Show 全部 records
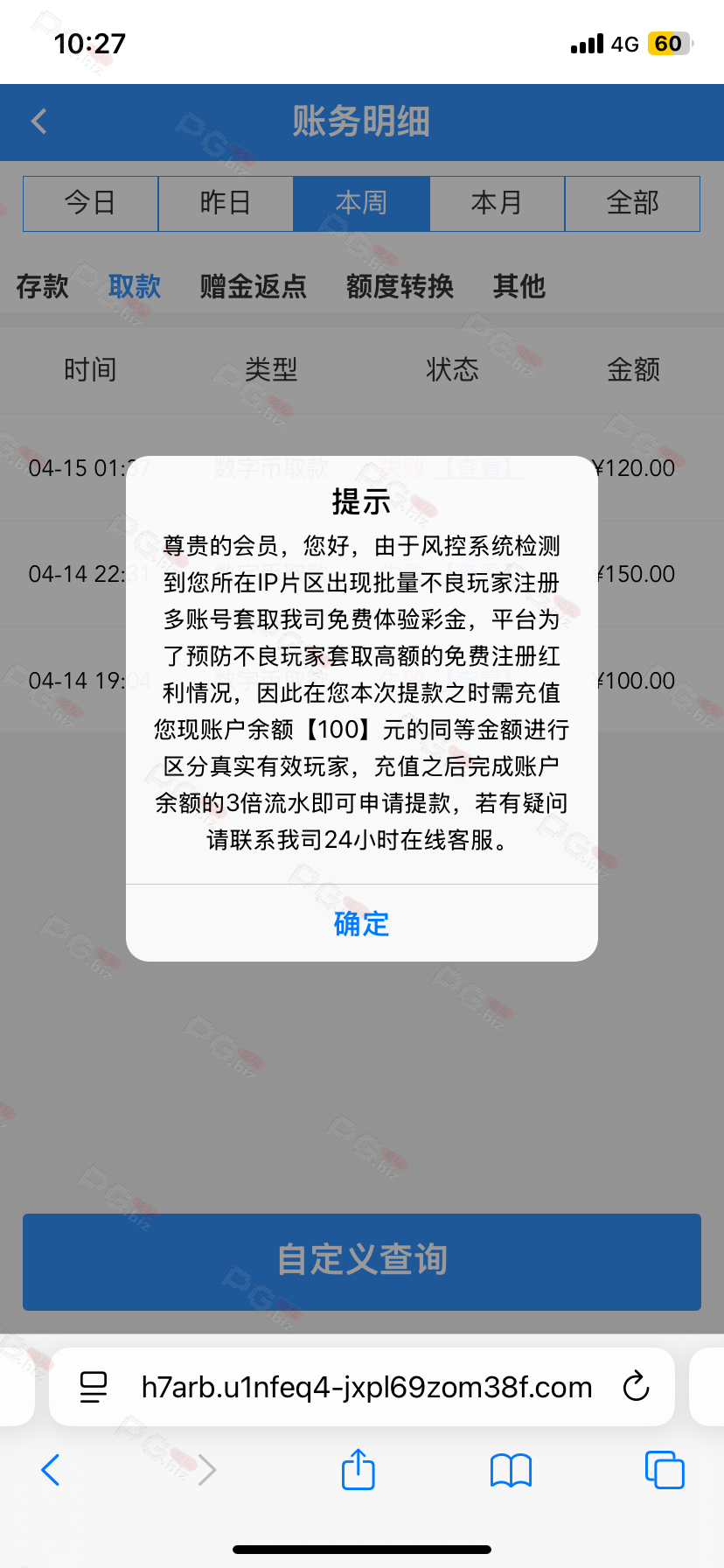 (632, 203)
